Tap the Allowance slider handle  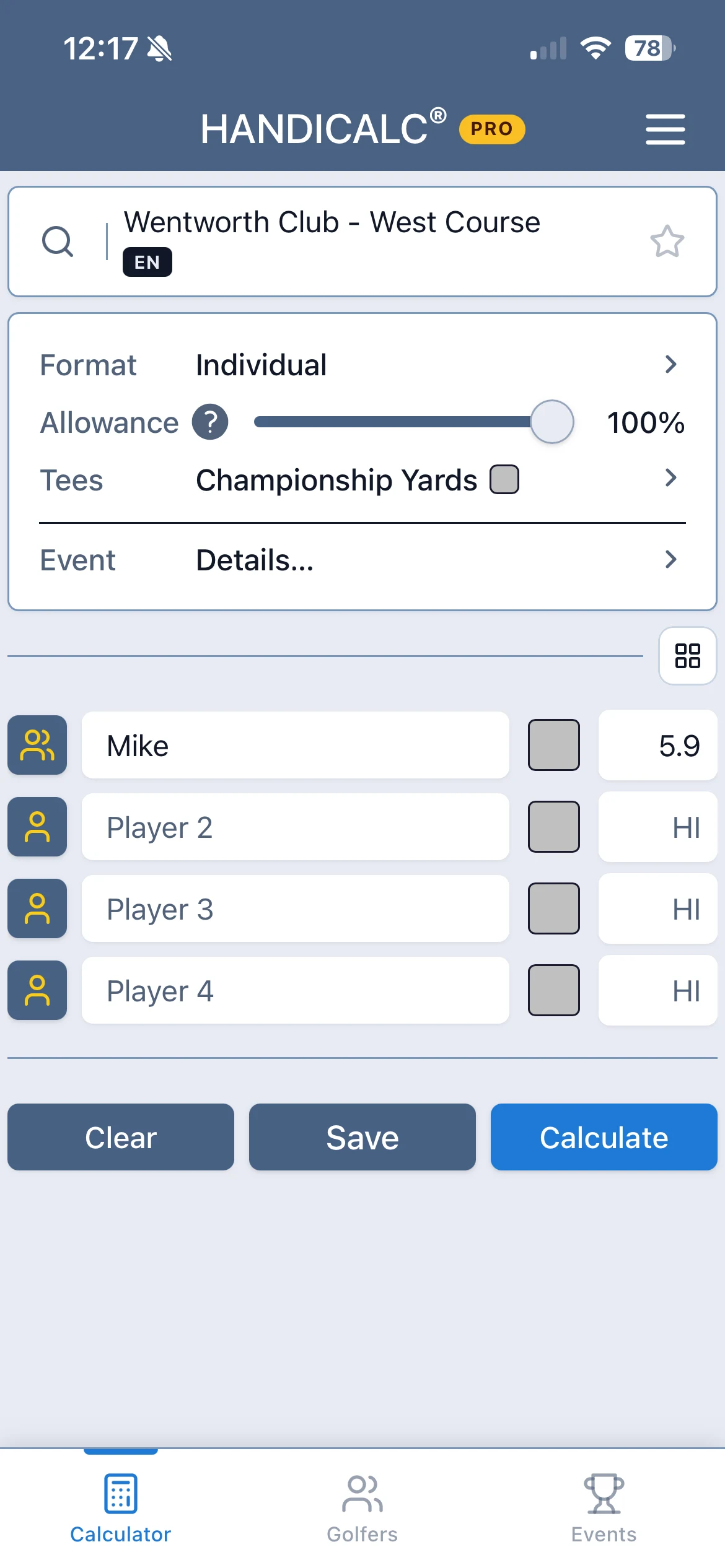(552, 422)
